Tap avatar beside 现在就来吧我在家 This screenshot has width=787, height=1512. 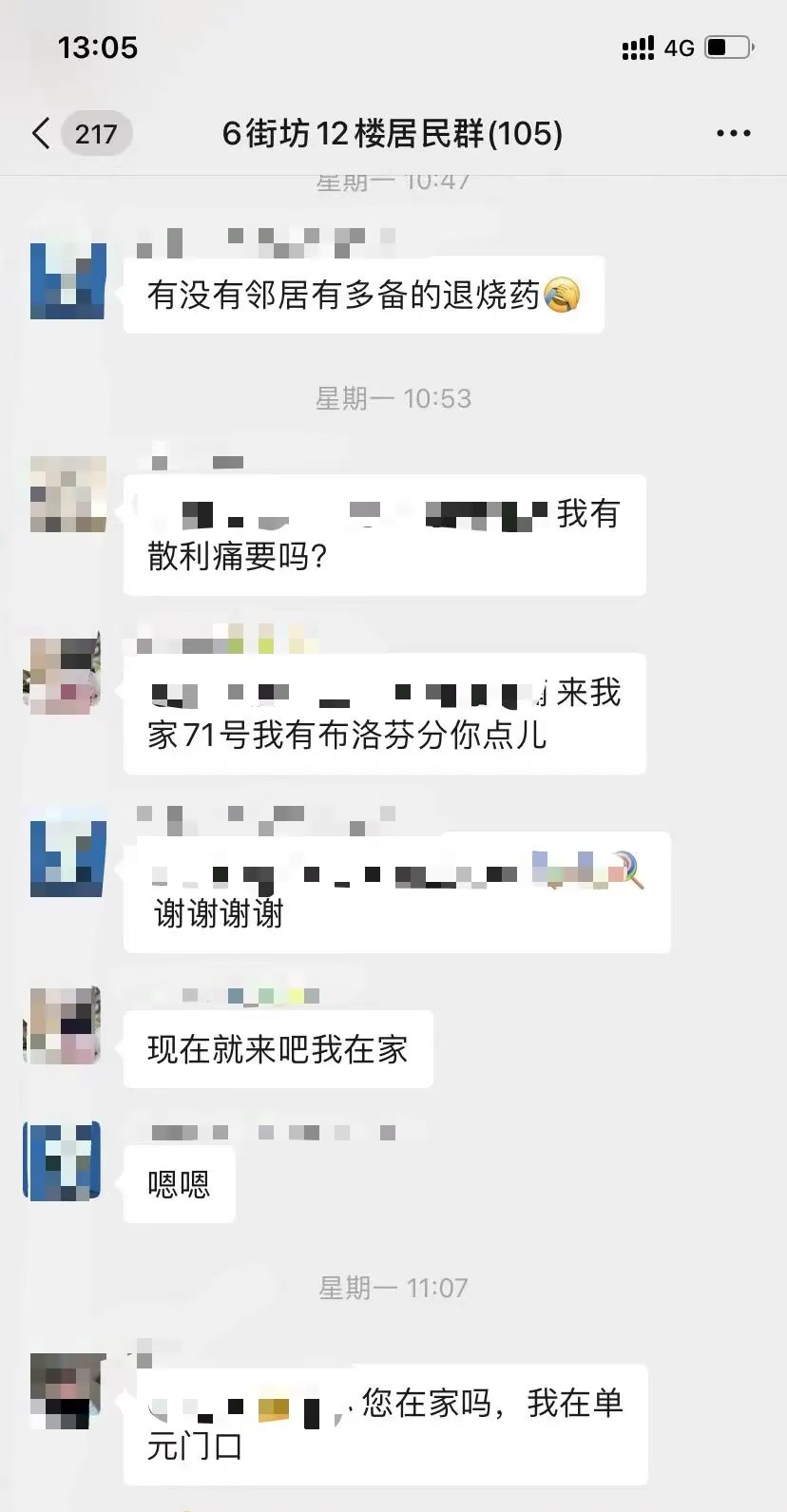pos(63,1025)
